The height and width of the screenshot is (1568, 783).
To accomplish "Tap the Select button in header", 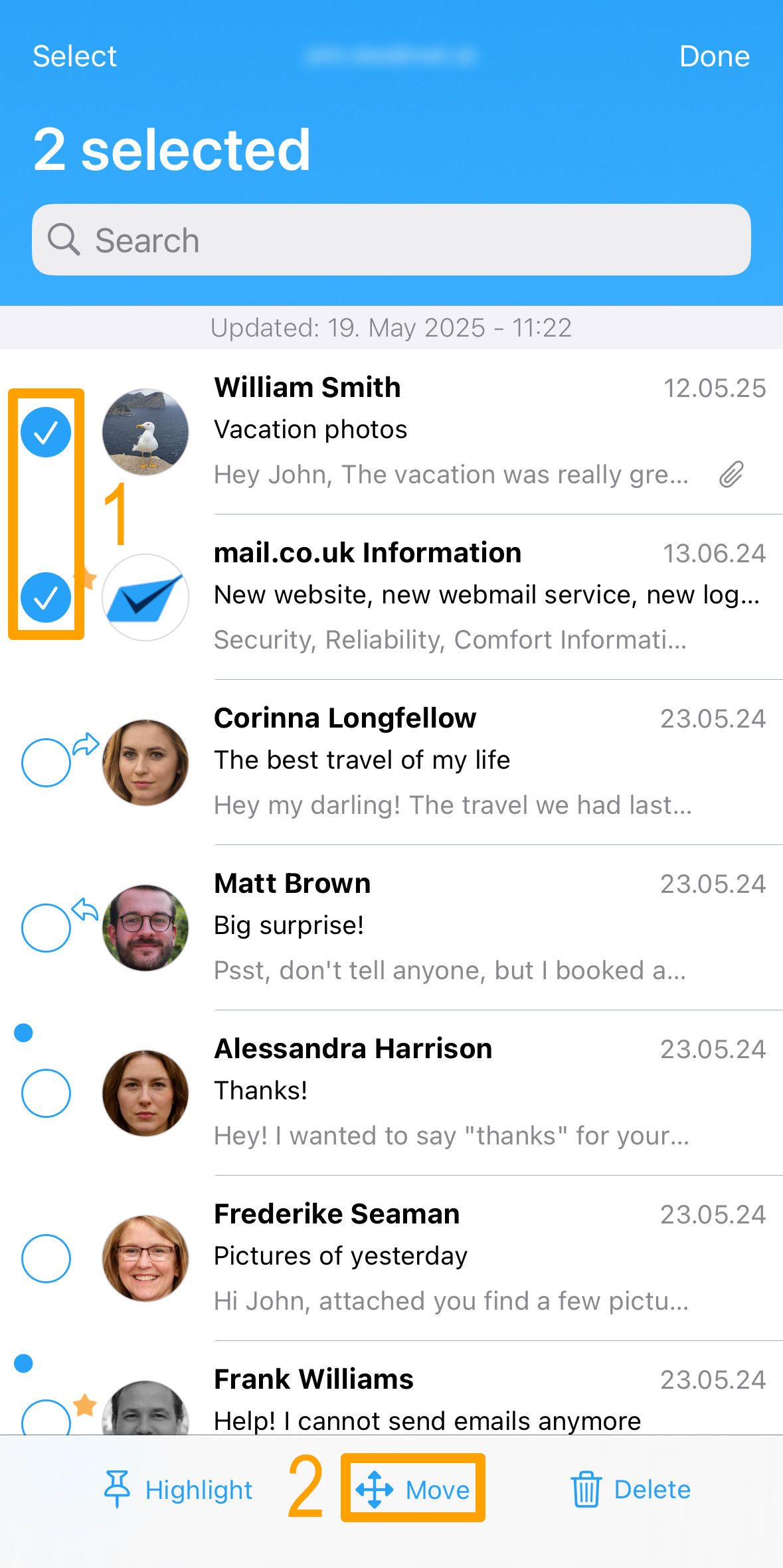I will point(74,56).
